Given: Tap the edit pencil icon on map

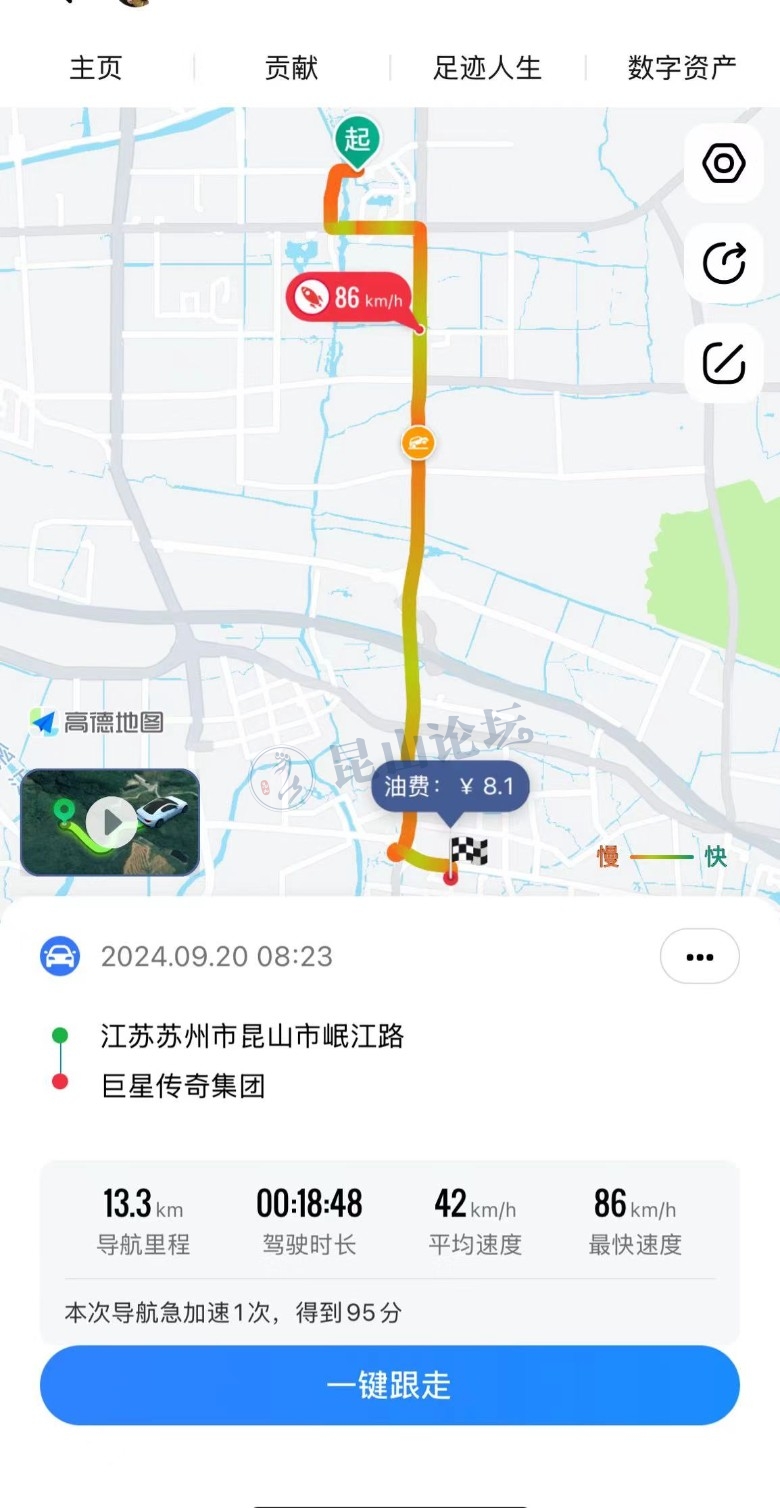Looking at the screenshot, I should click(724, 362).
